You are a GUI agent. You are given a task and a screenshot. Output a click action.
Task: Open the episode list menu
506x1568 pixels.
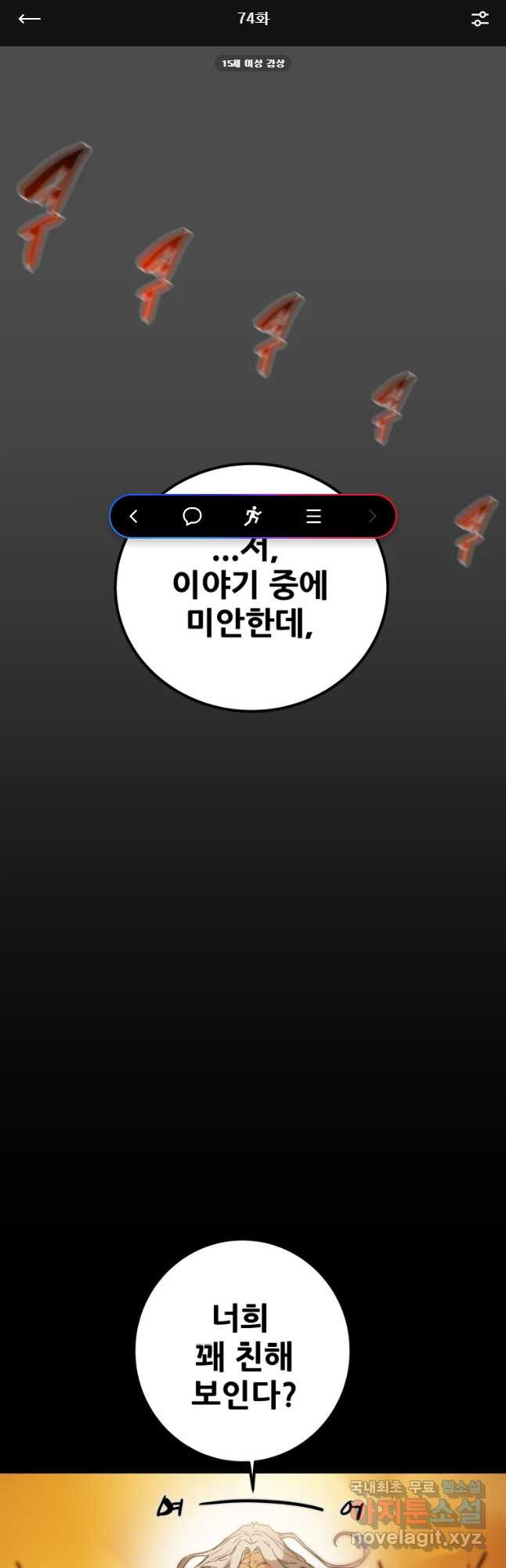click(x=313, y=516)
